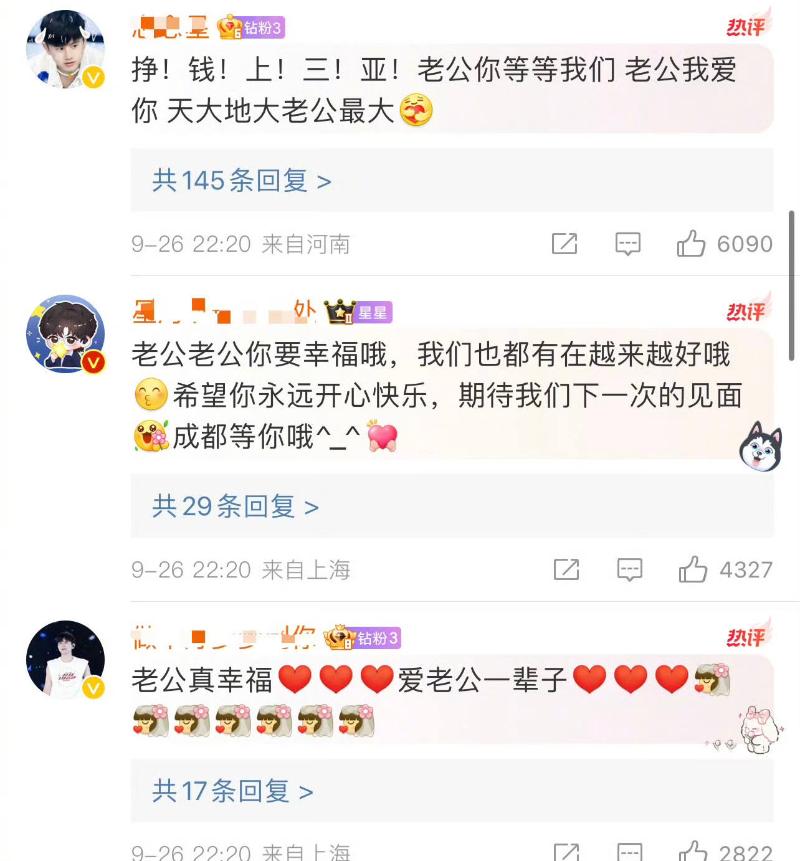
Task: Like the comment with 6090 likes
Action: pyautogui.click(x=691, y=244)
